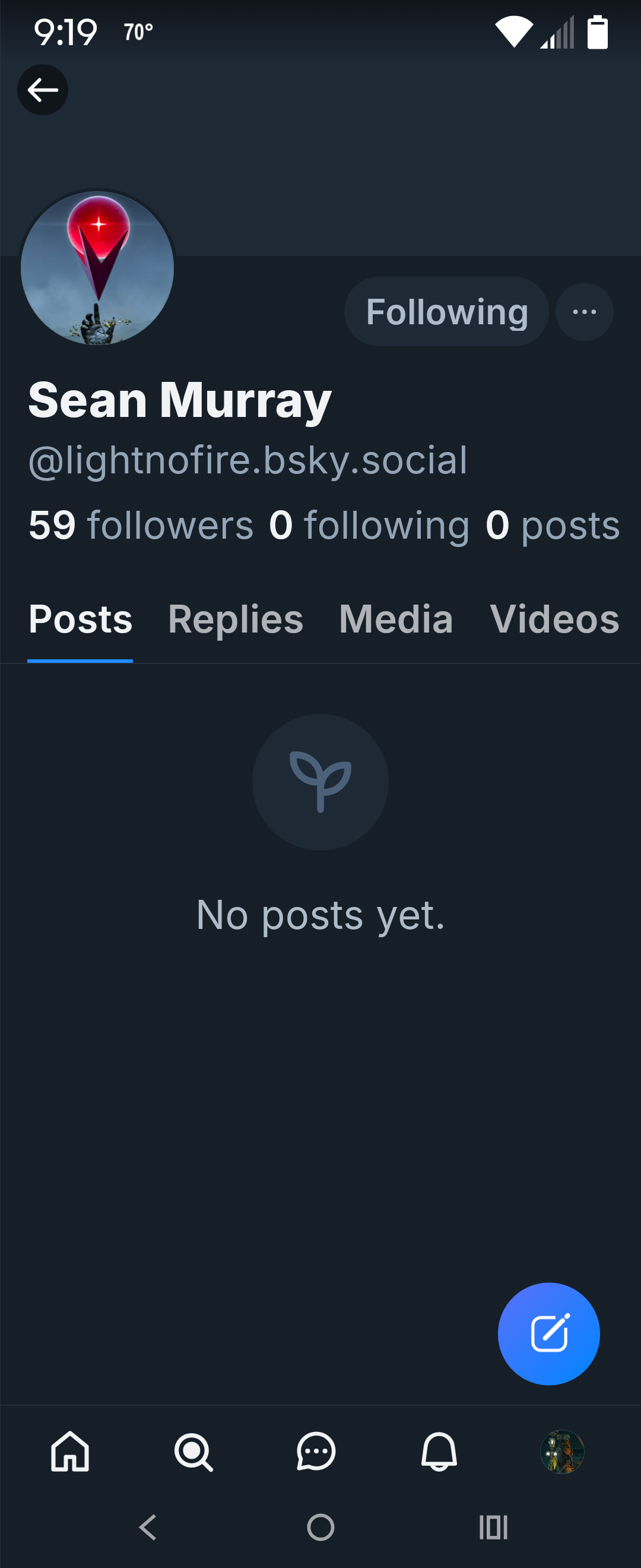Viewport: 641px width, 1568px height.
Task: Switch to the Media tab
Action: tap(396, 619)
